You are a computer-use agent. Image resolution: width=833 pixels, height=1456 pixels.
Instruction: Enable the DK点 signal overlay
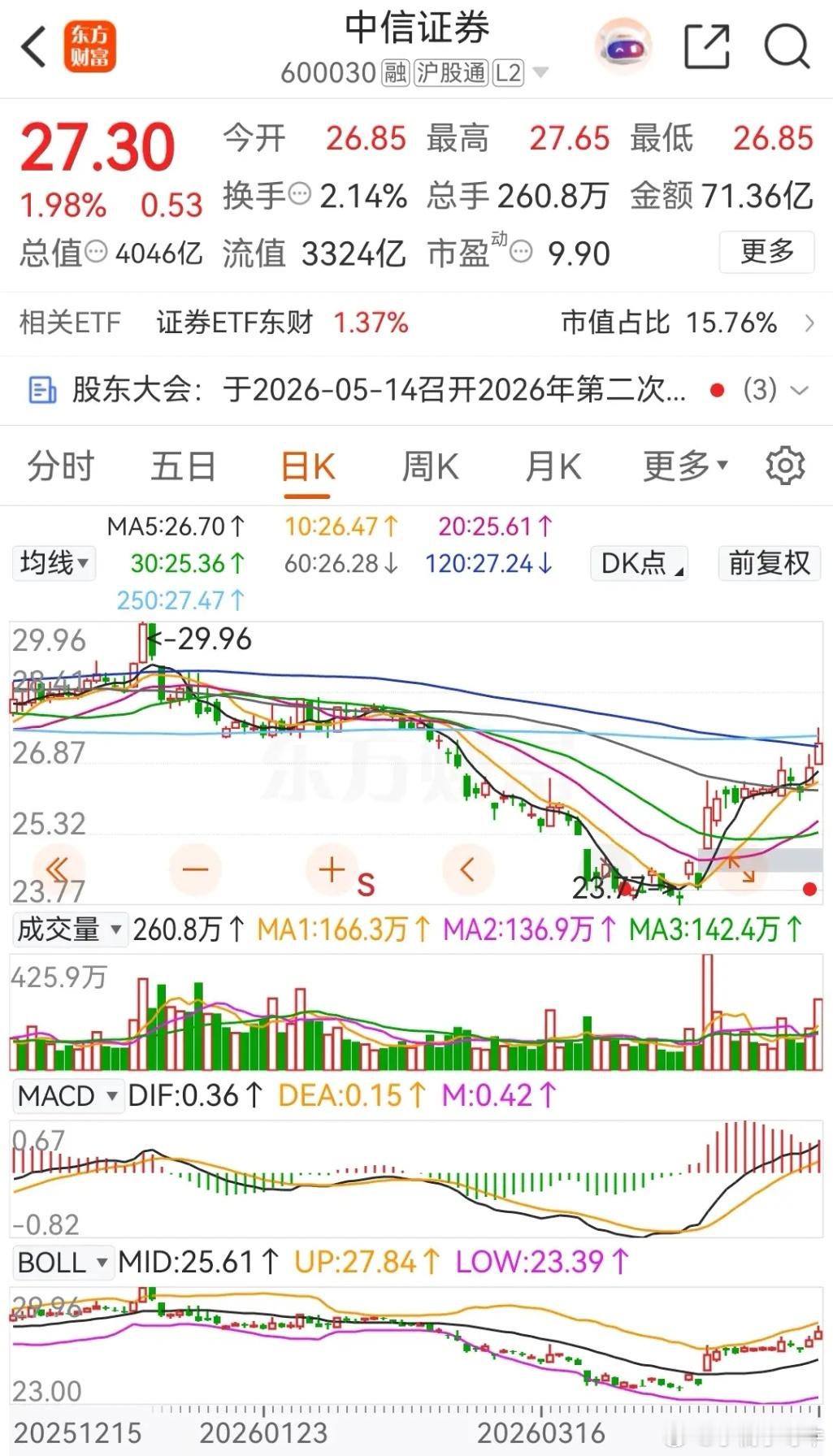click(x=638, y=563)
